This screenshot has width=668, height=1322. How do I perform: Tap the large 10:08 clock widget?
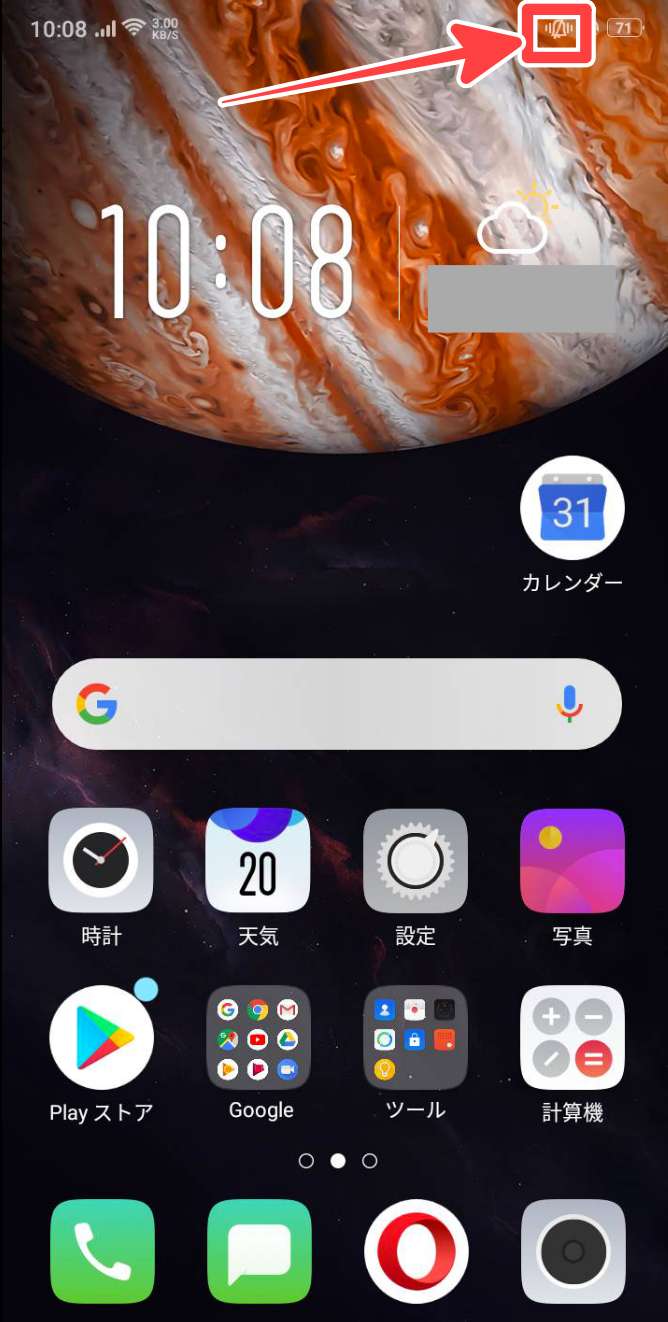point(228,262)
